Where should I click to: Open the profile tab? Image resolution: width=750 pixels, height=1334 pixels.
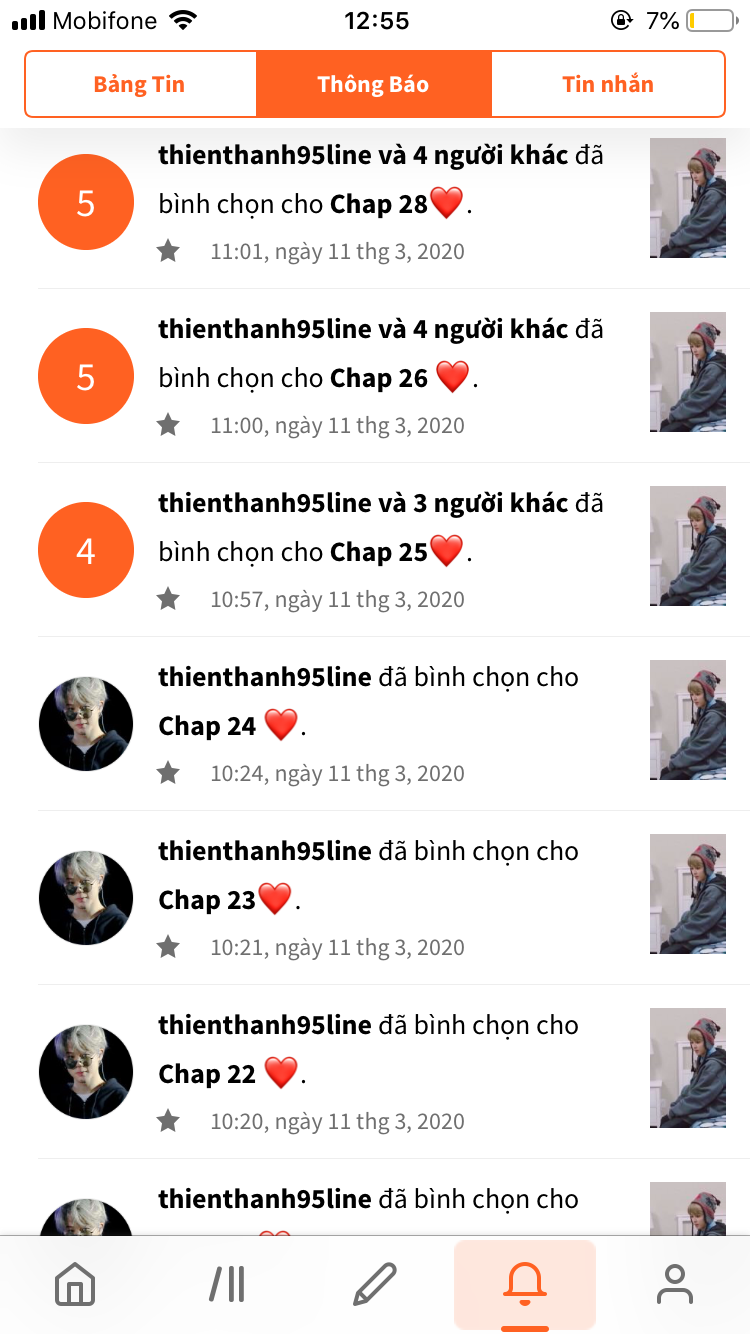point(675,1284)
